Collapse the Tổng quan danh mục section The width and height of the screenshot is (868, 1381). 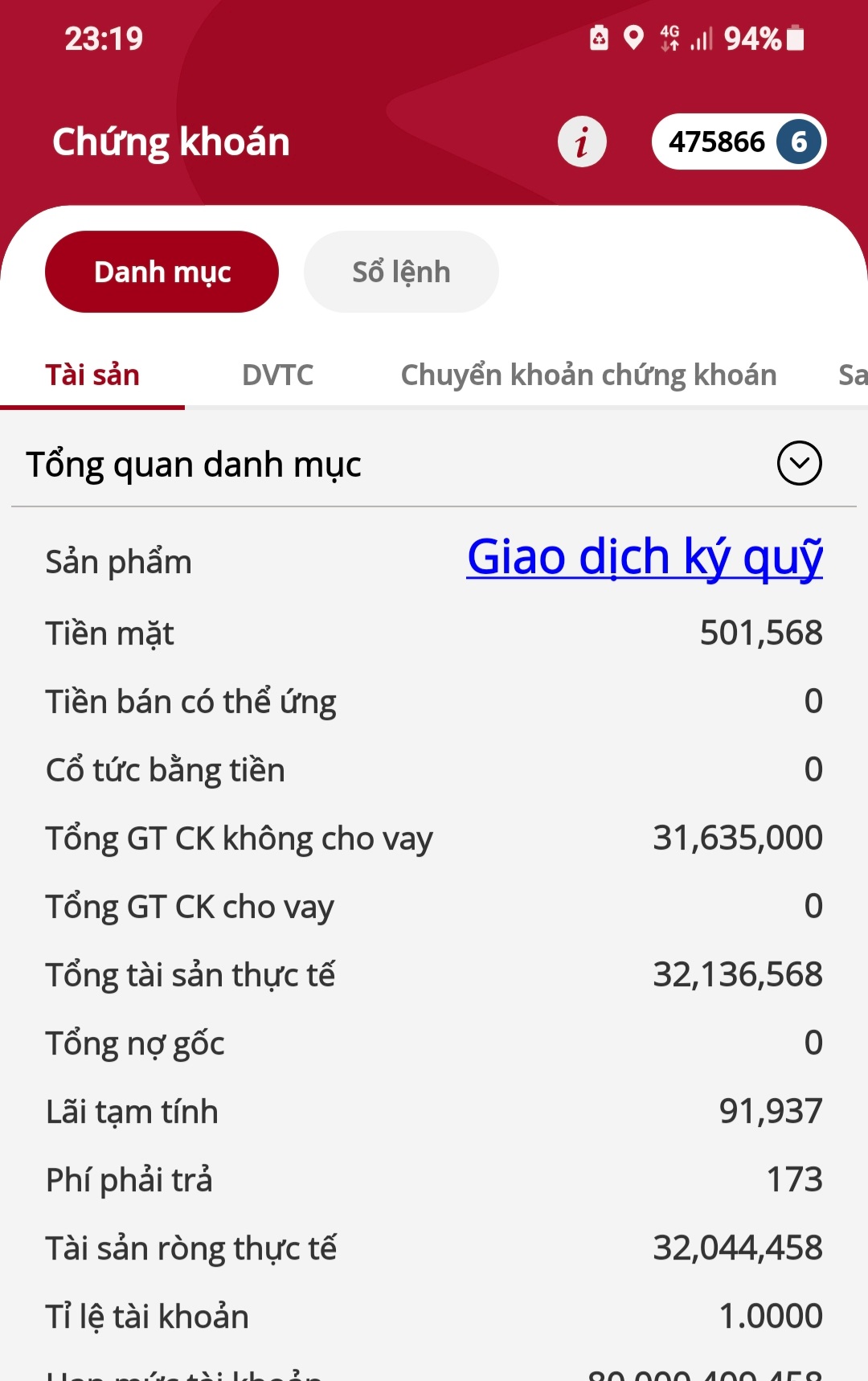tap(799, 463)
